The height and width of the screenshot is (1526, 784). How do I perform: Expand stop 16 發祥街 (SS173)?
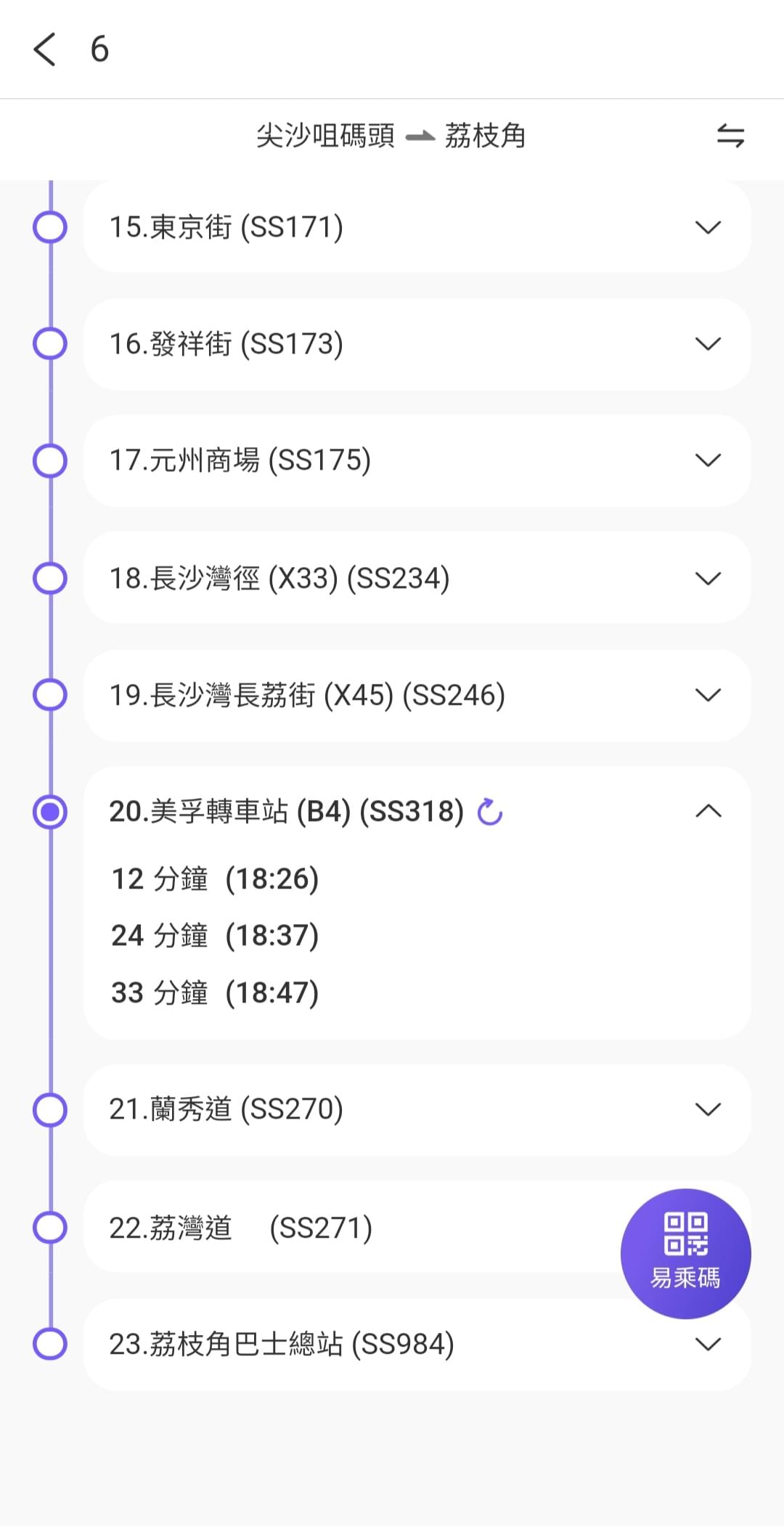[x=417, y=344]
